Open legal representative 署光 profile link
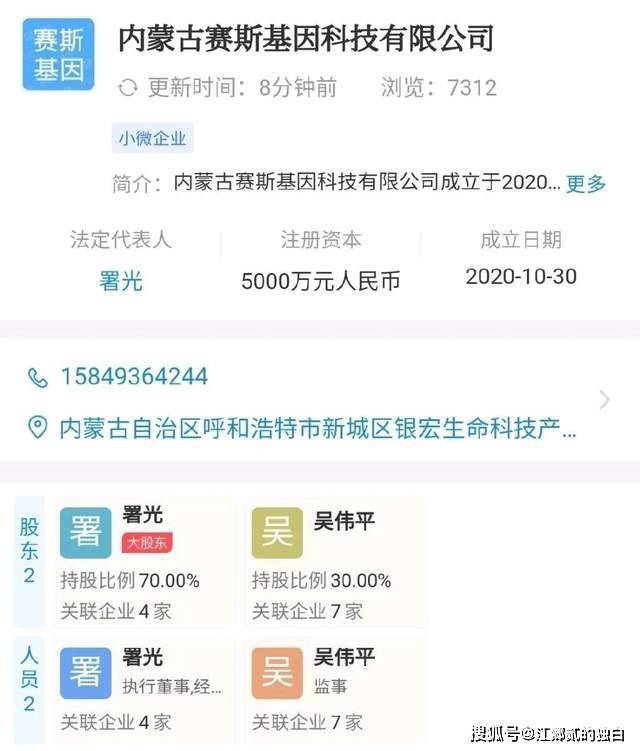 pos(121,281)
